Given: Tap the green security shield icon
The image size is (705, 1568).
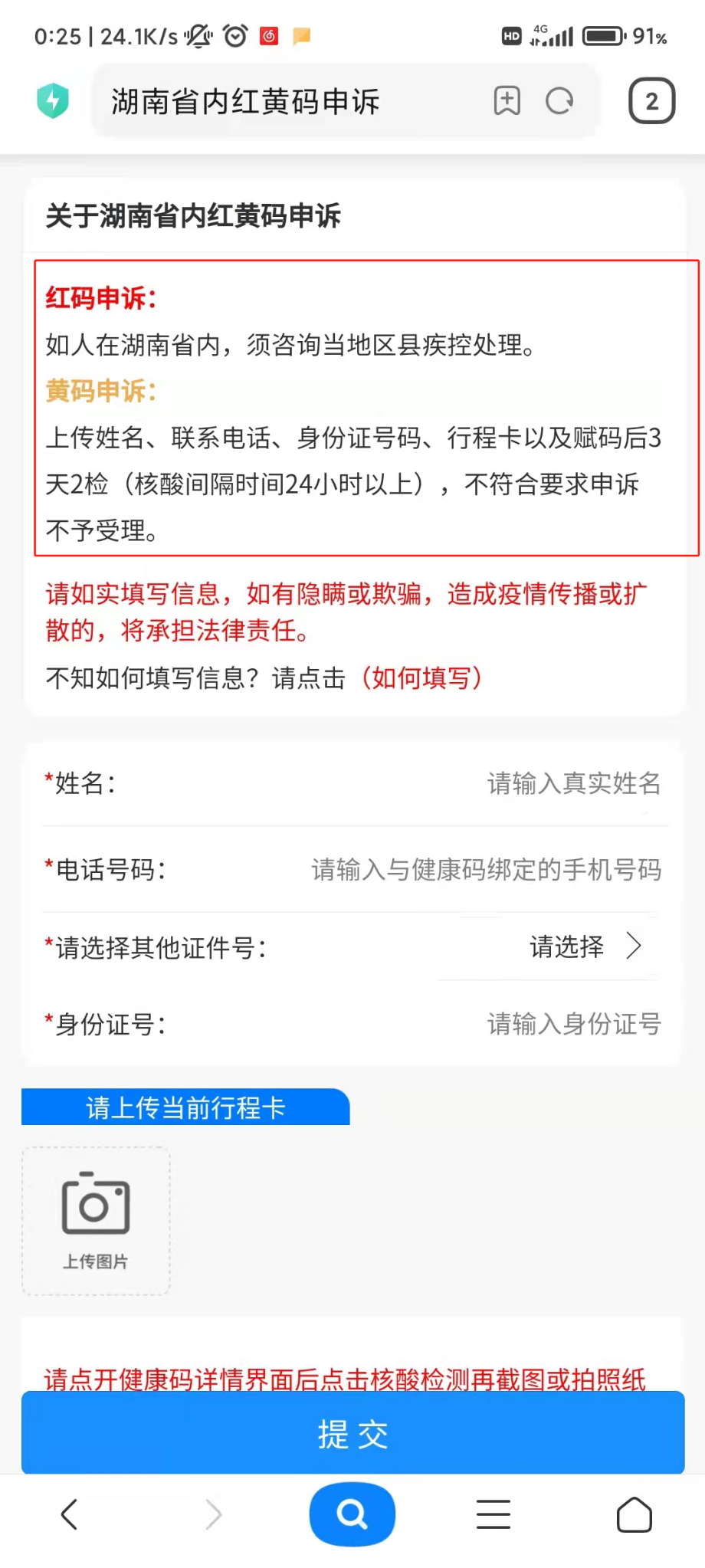Looking at the screenshot, I should (x=53, y=100).
